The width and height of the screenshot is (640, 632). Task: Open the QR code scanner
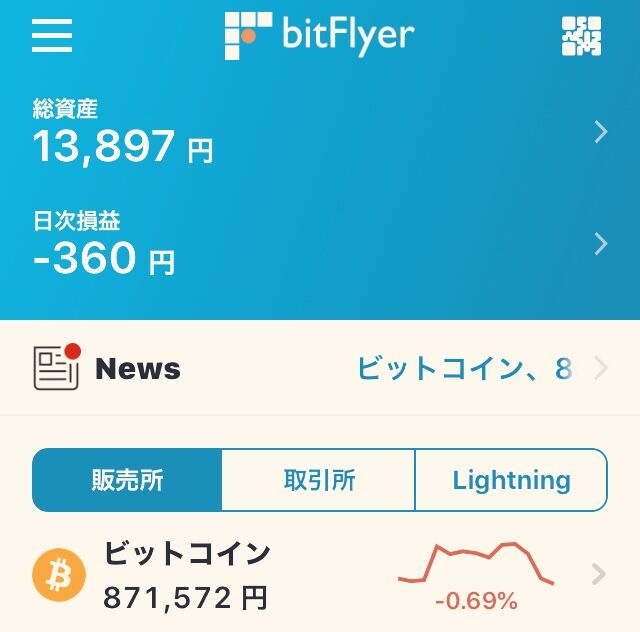[581, 36]
